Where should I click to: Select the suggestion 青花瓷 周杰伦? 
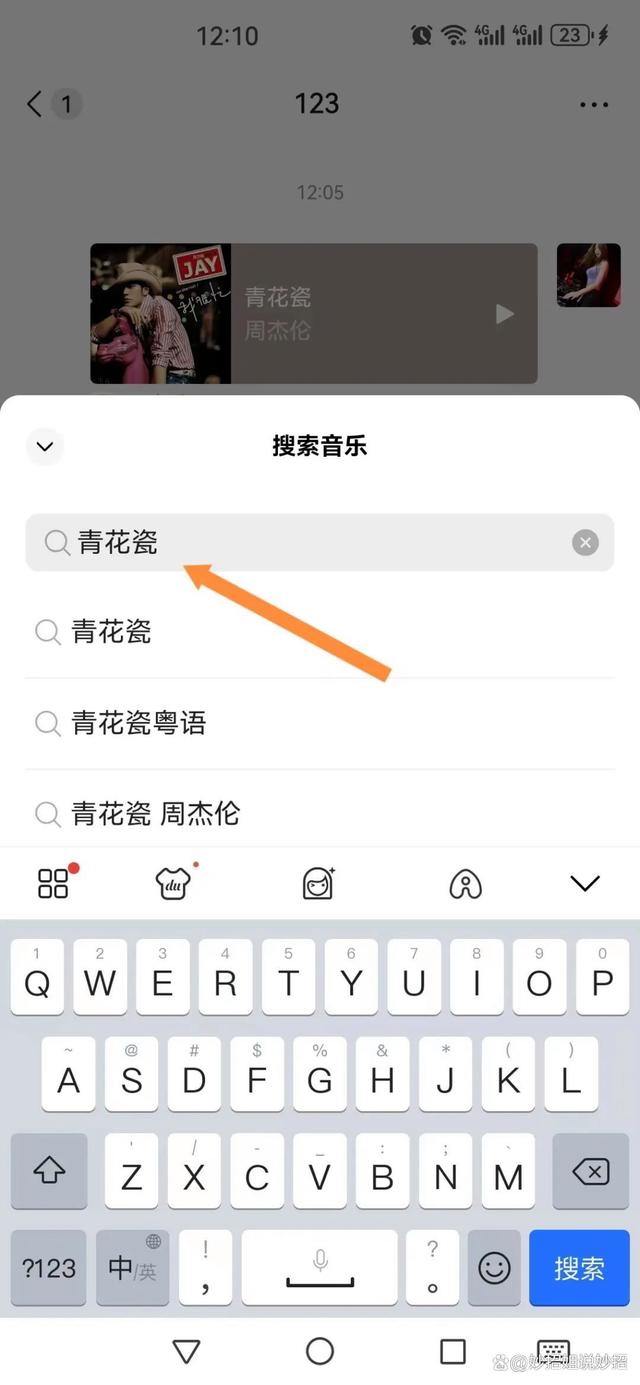[155, 813]
